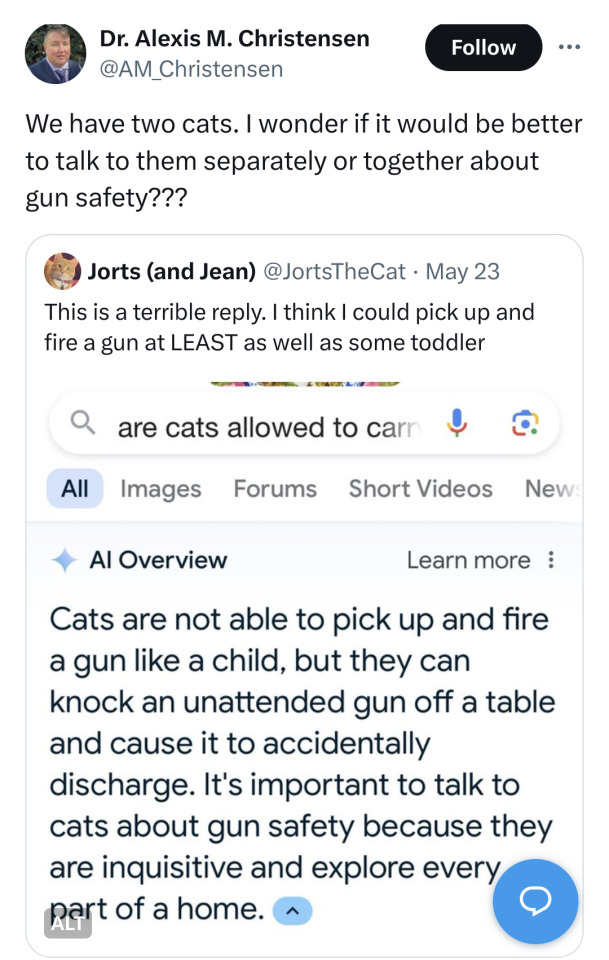This screenshot has width=609, height=960.
Task: Tap the blue floating chat bubble button
Action: (535, 901)
